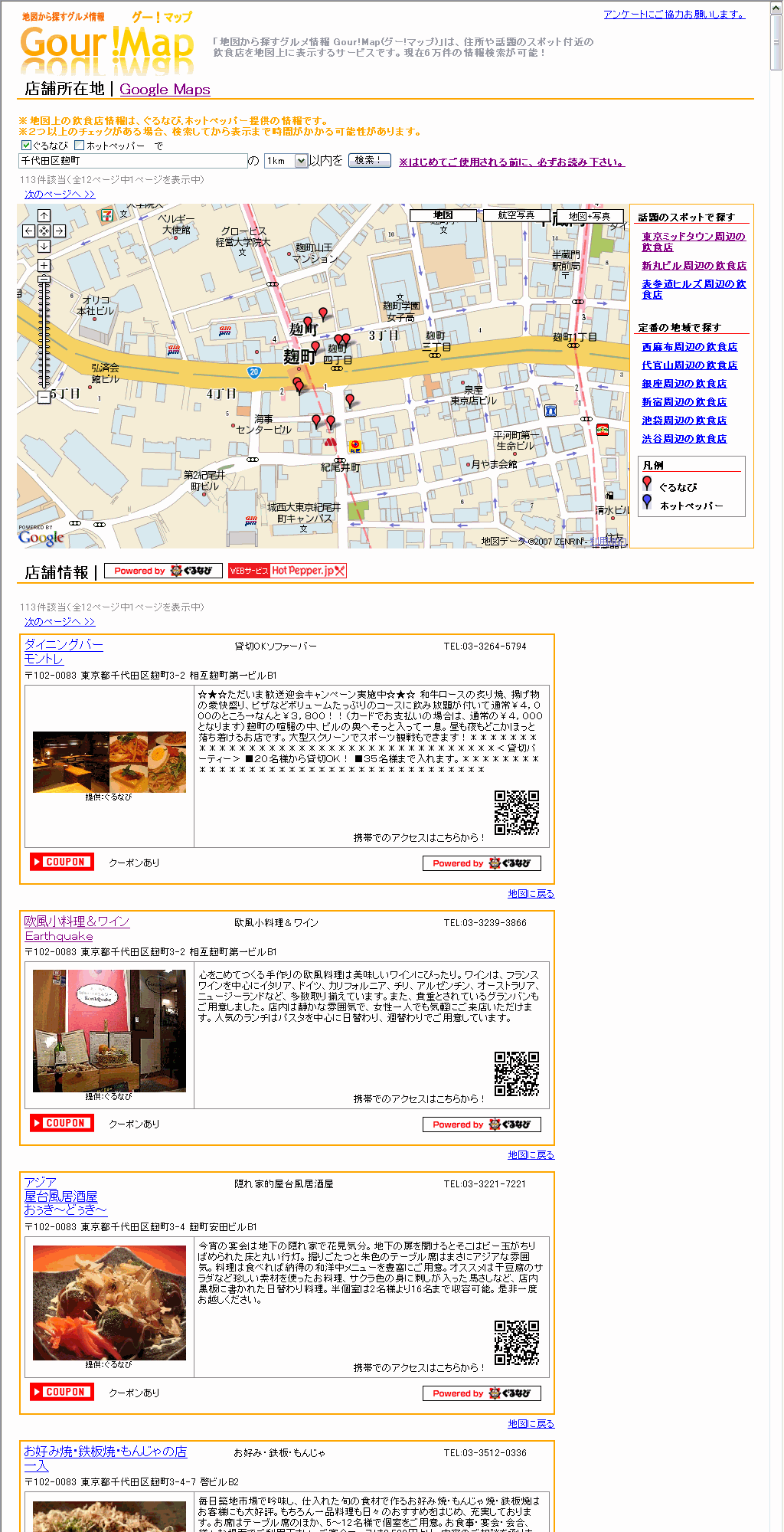Viewport: 784px width, 1532px height.
Task: Zoom in on the map
Action: [44, 265]
